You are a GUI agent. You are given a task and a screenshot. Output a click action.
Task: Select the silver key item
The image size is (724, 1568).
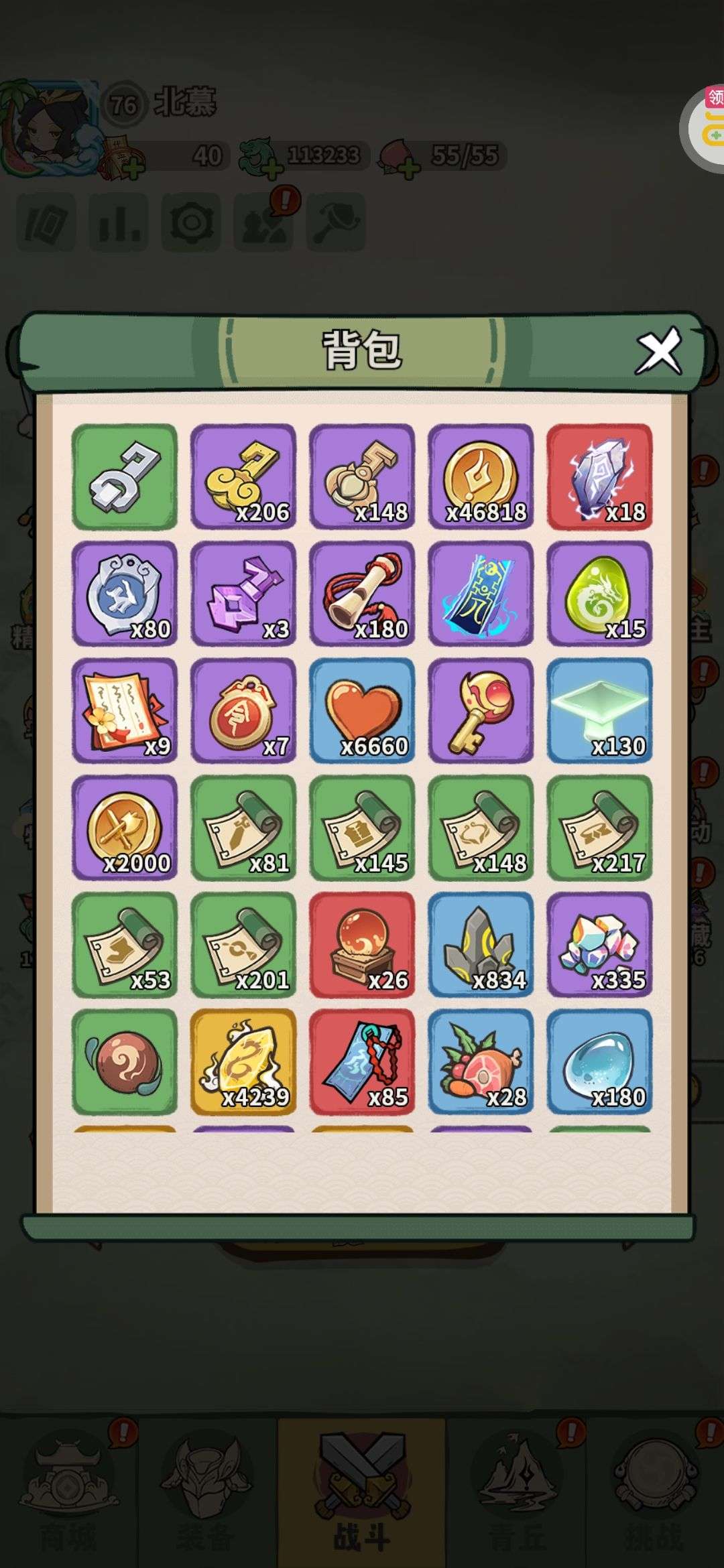(x=125, y=476)
